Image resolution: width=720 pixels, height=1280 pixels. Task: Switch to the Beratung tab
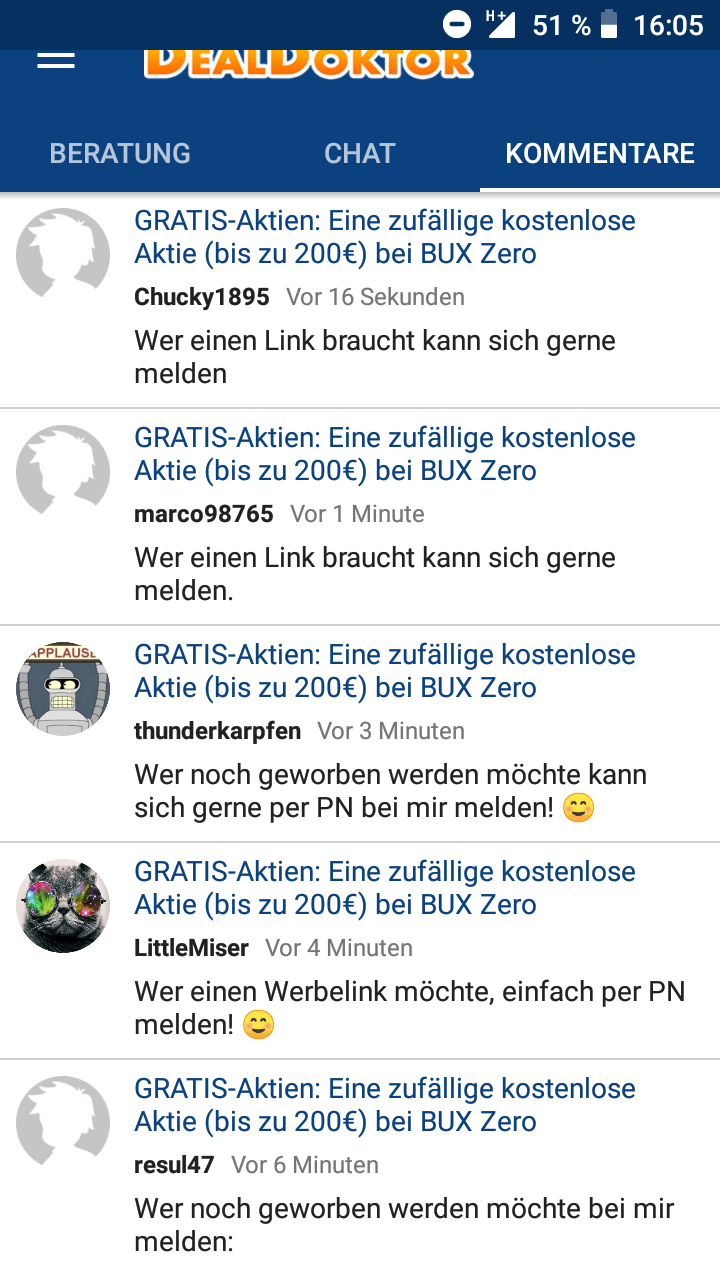[x=120, y=153]
